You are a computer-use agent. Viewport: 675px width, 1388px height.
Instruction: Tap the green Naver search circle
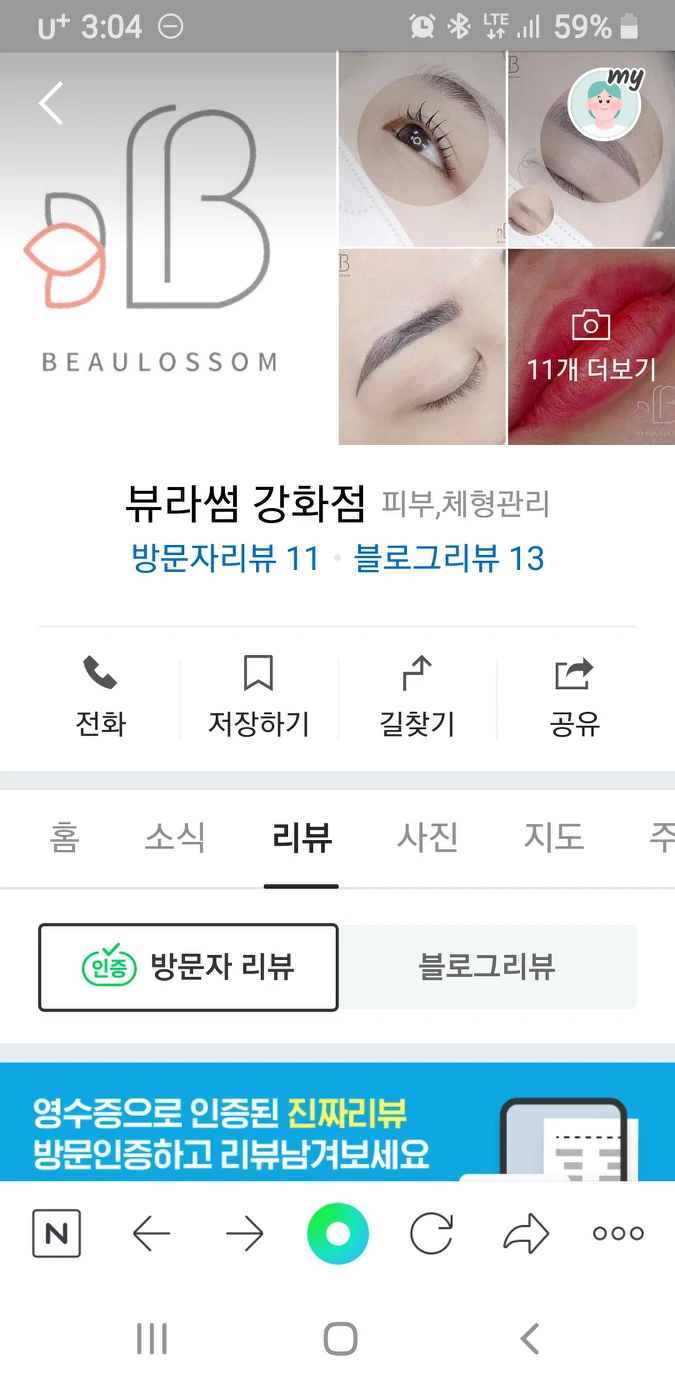click(338, 1233)
